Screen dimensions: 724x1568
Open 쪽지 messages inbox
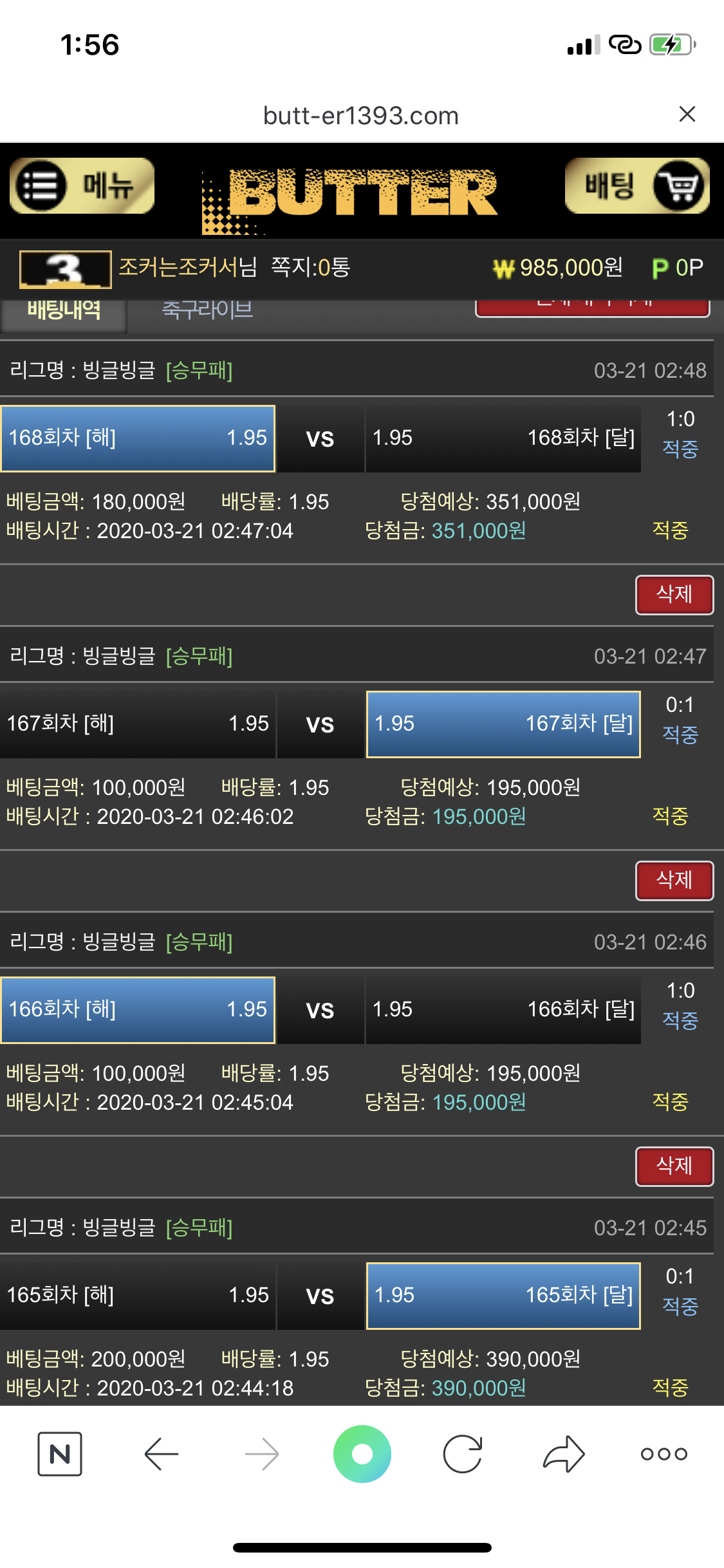(x=310, y=267)
